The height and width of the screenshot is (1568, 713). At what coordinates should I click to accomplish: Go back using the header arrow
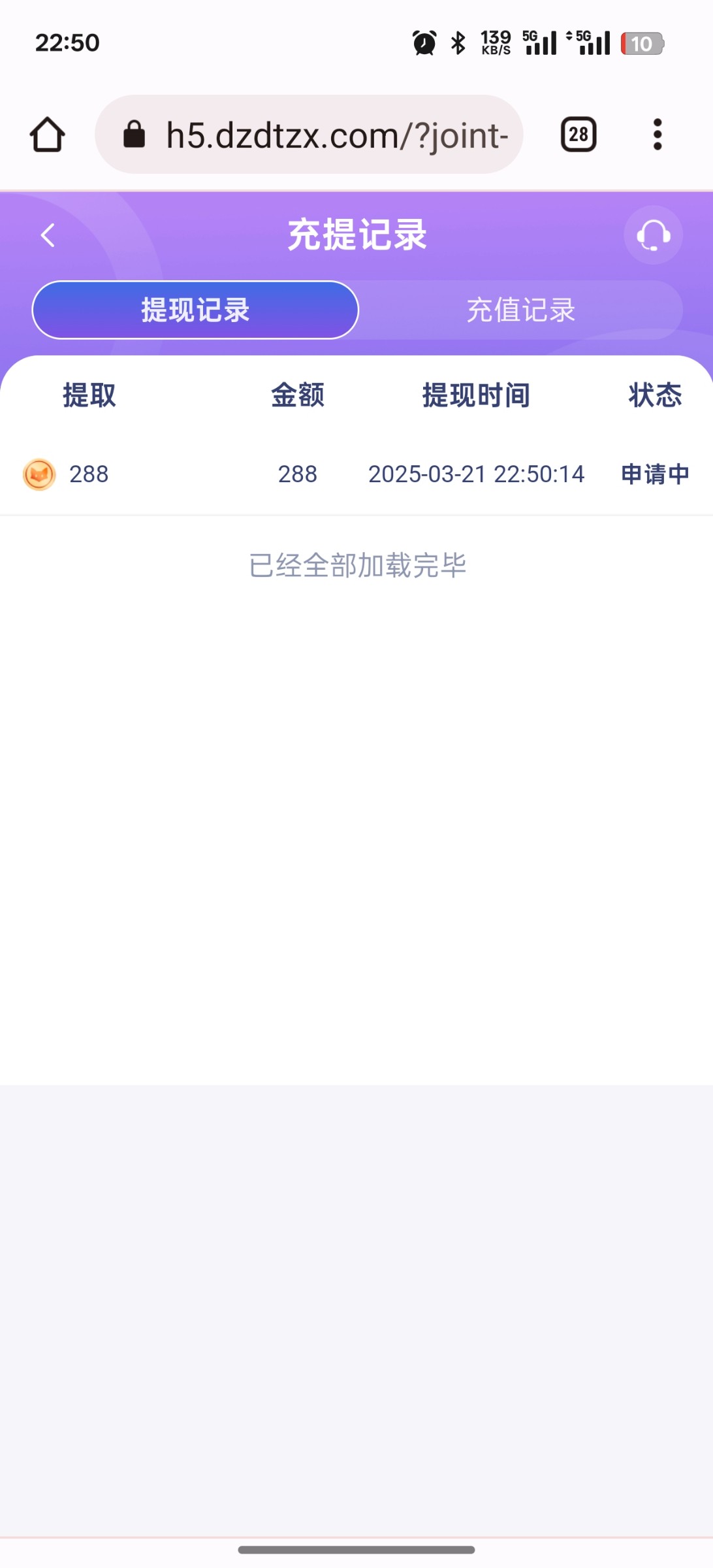[x=48, y=235]
